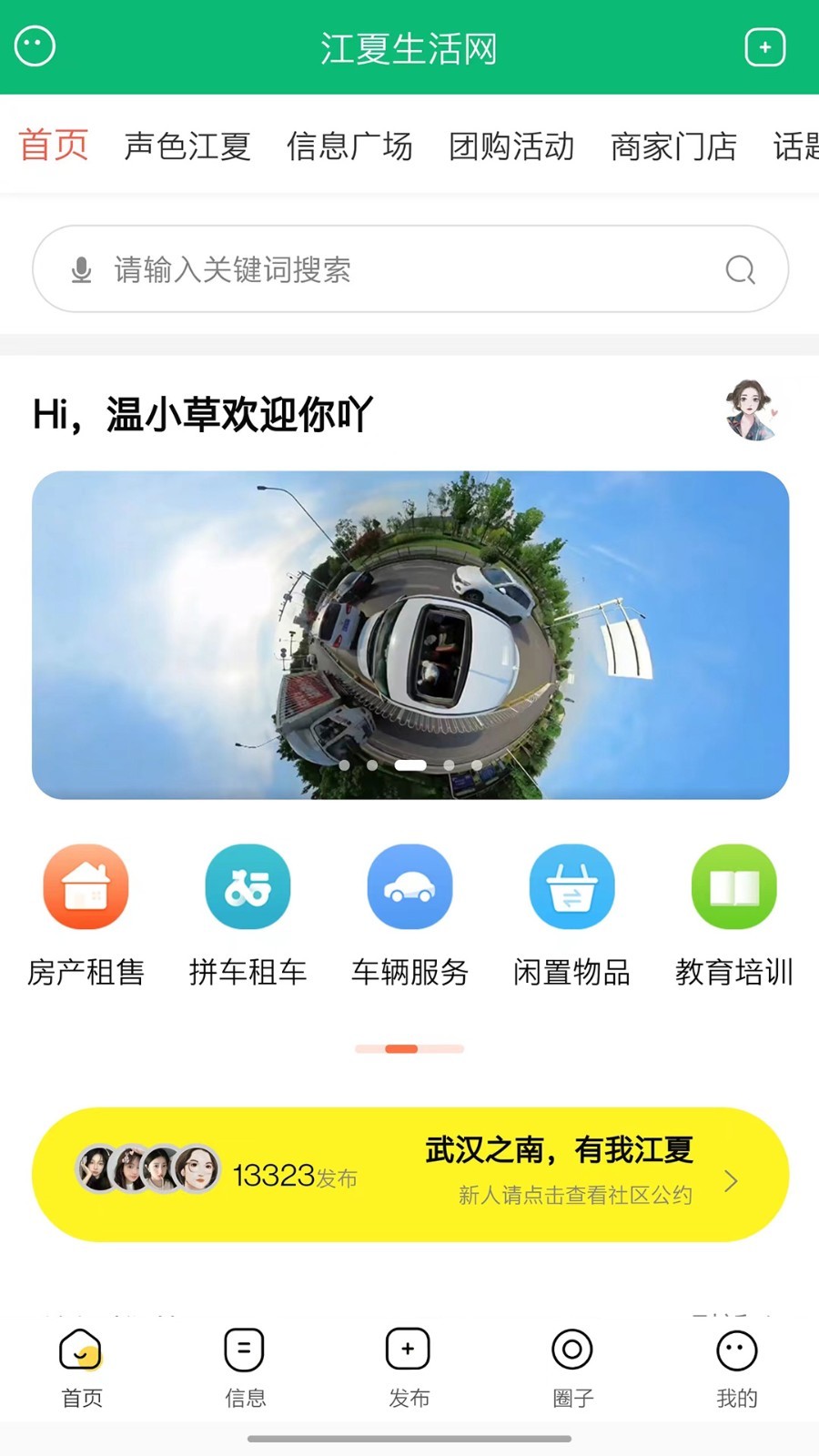The image size is (819, 1456).
Task: Switch to the 信息广场 tab
Action: click(x=349, y=146)
